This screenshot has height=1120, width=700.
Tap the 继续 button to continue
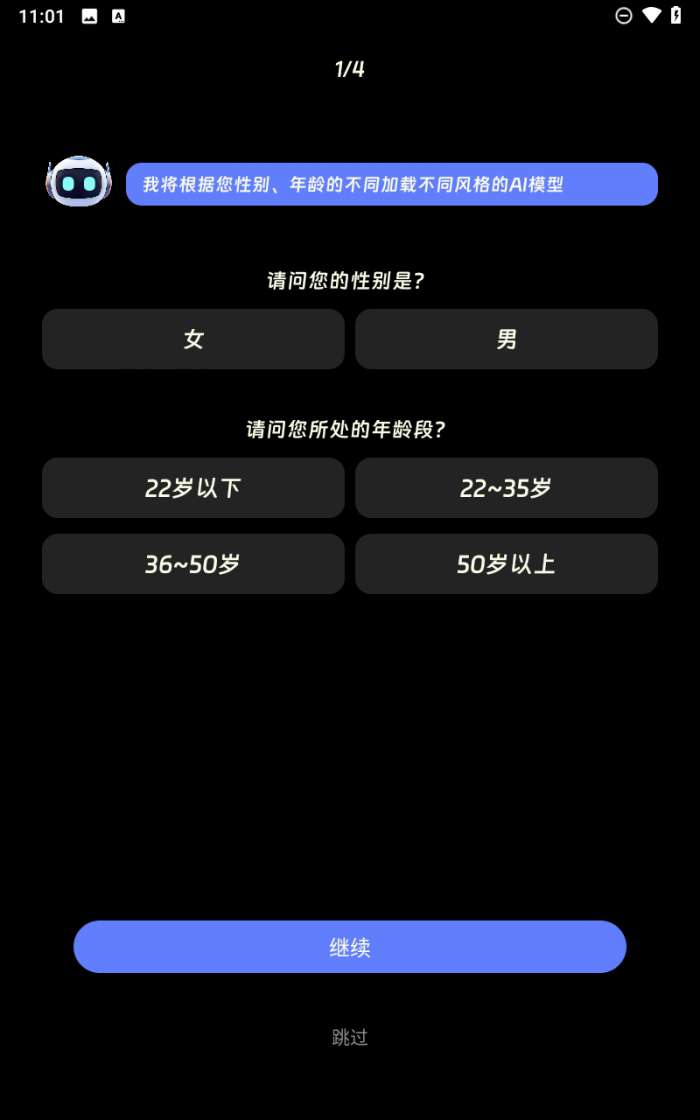(x=350, y=947)
